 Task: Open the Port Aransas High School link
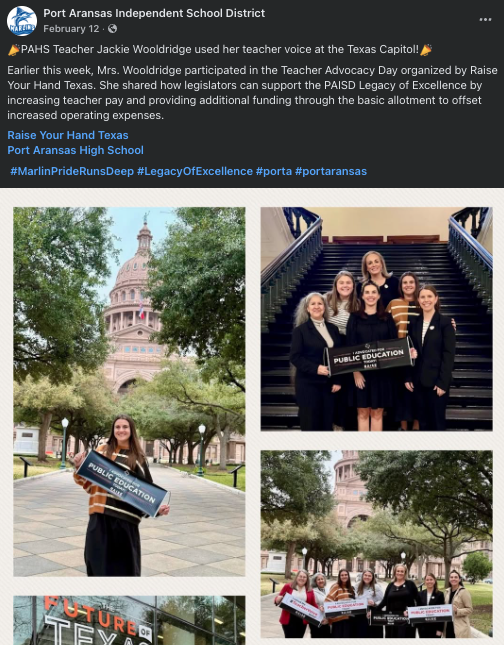pyautogui.click(x=75, y=150)
